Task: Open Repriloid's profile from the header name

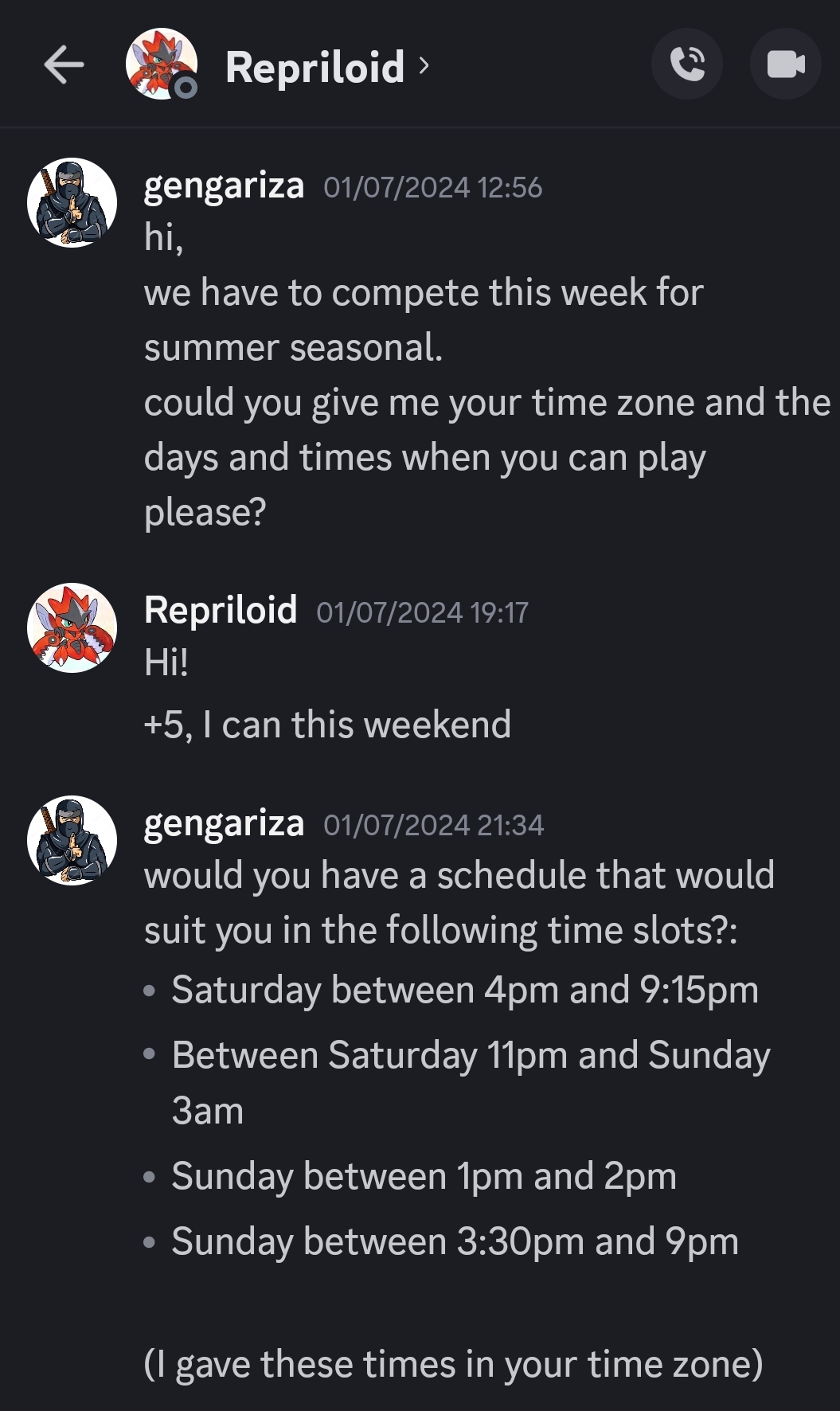Action: tap(316, 67)
